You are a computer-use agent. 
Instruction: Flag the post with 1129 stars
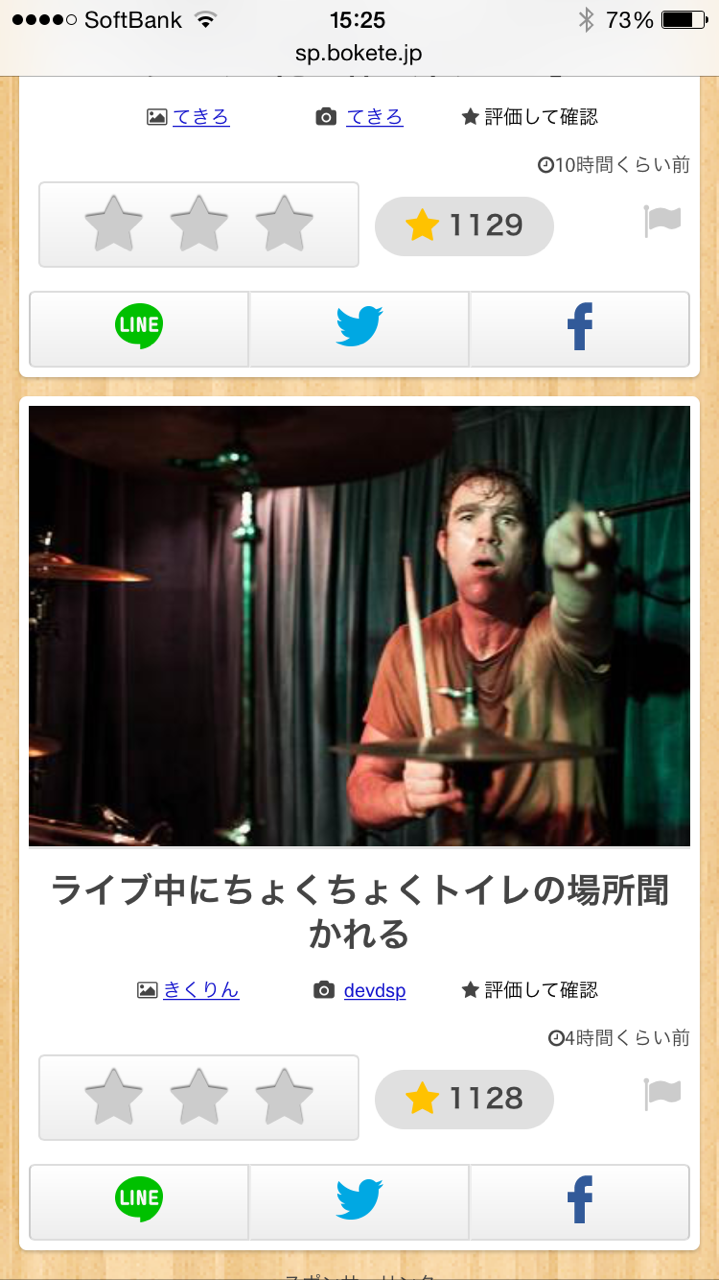click(x=662, y=222)
